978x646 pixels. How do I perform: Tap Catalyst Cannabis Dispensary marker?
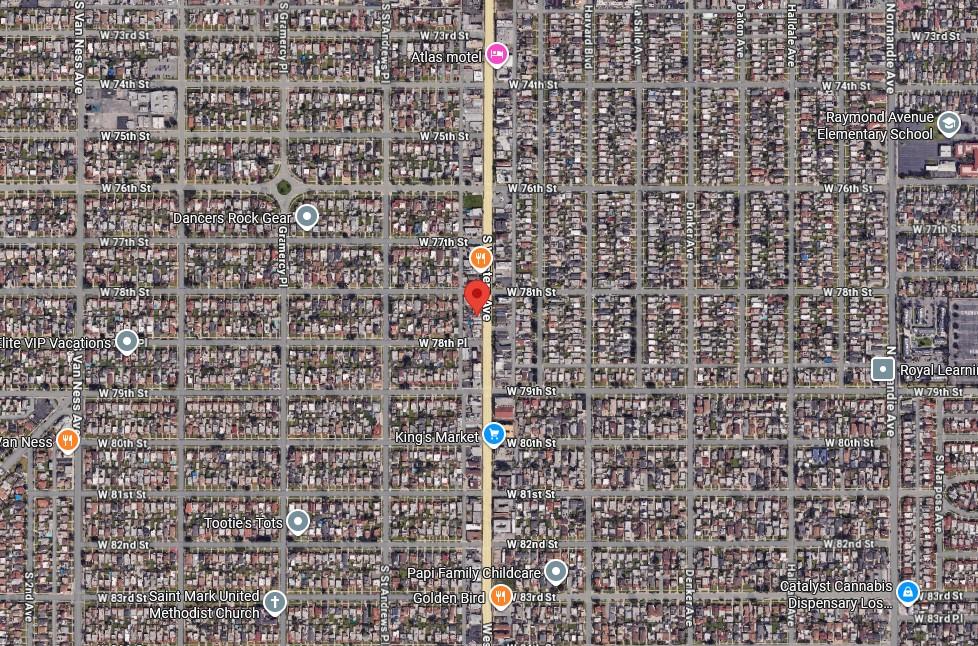click(907, 592)
